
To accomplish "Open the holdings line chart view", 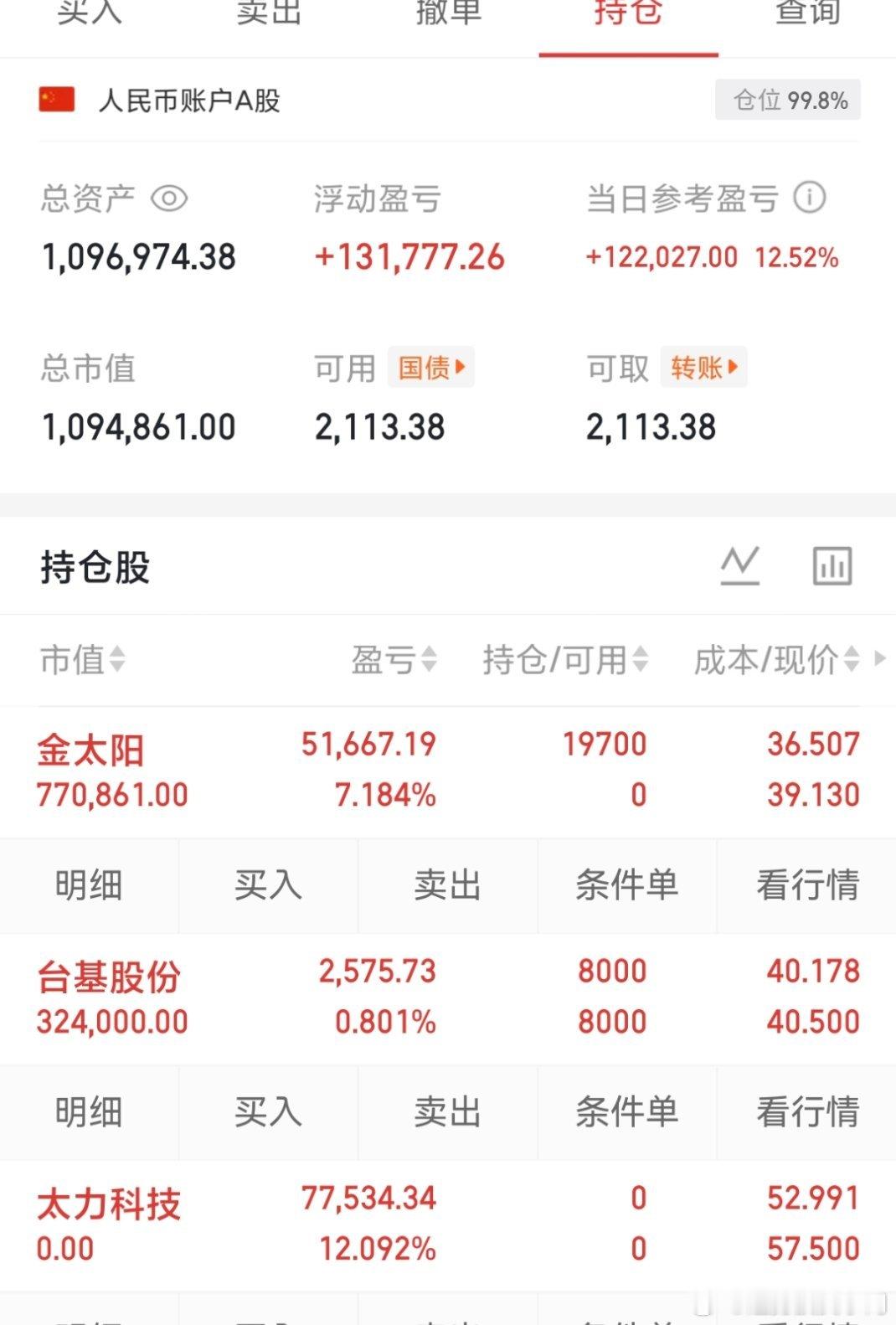I will 740,565.
